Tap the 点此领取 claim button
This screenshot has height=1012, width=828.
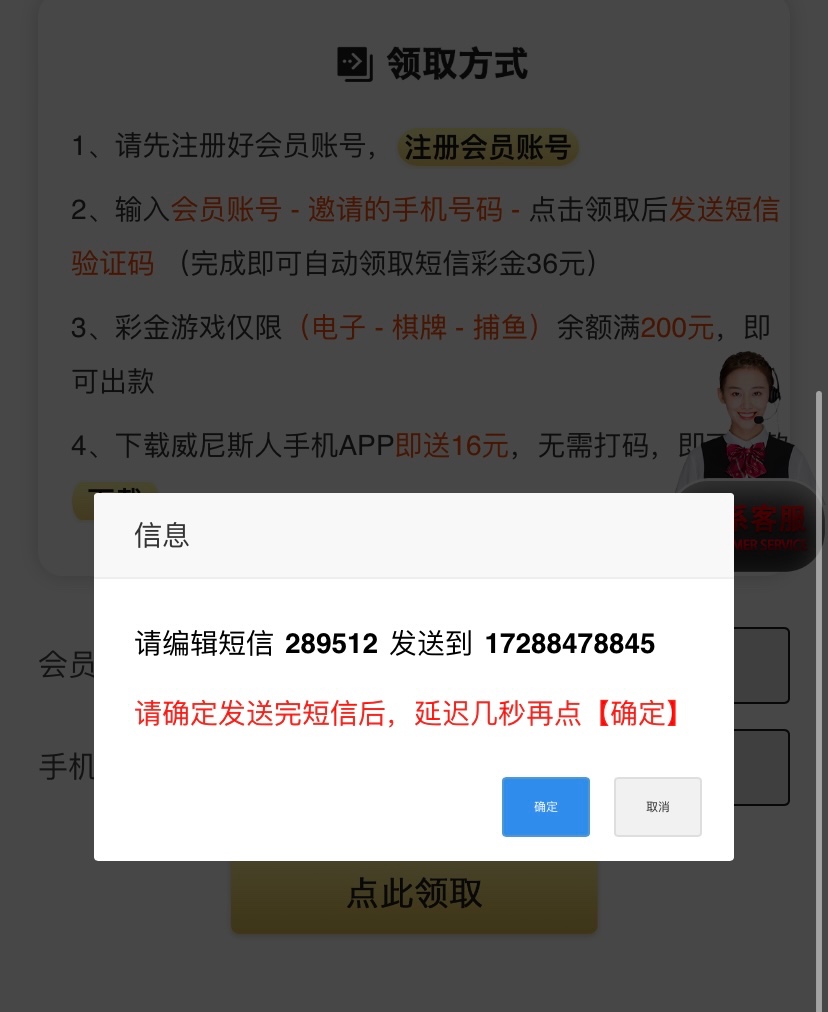pos(414,895)
